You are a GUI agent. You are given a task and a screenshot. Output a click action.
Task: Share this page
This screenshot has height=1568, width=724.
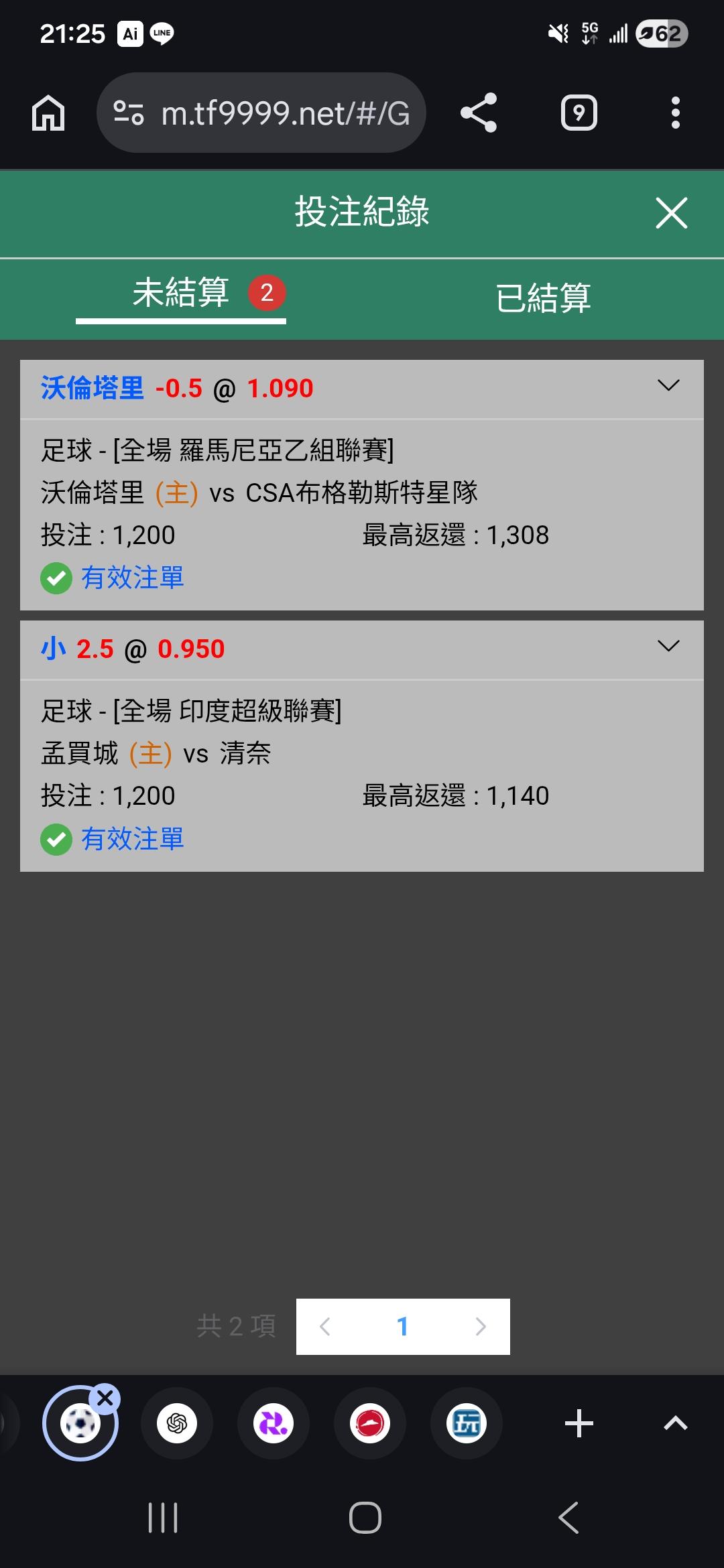tap(479, 113)
